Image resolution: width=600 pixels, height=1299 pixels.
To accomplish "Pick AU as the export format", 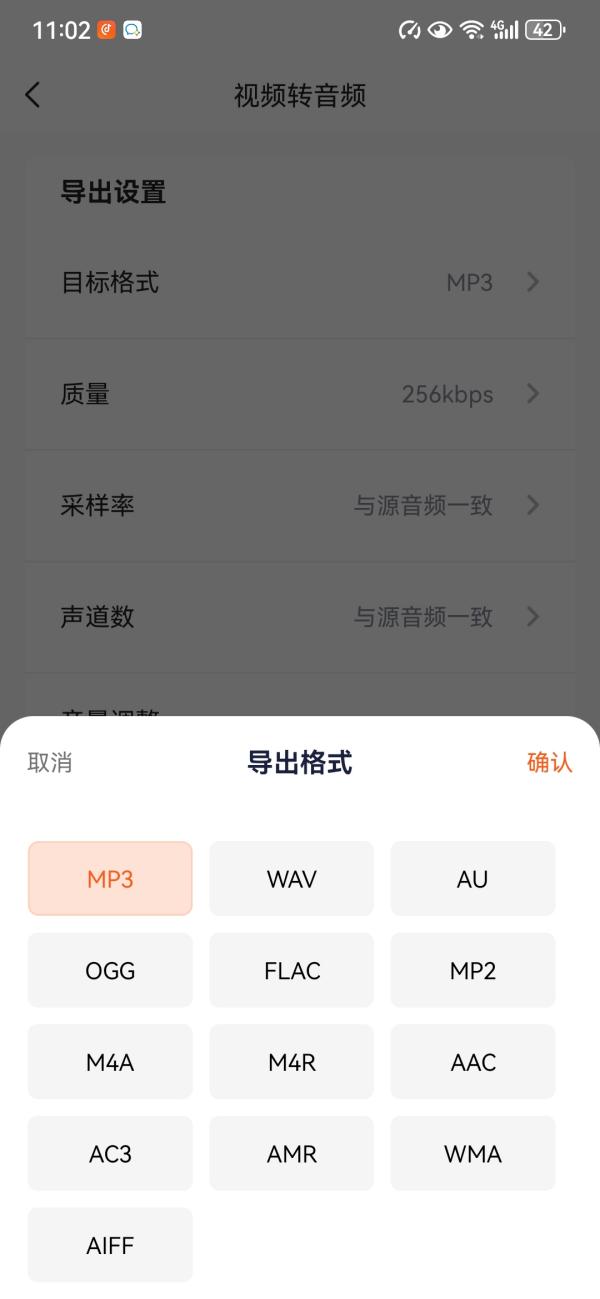I will pos(472,879).
